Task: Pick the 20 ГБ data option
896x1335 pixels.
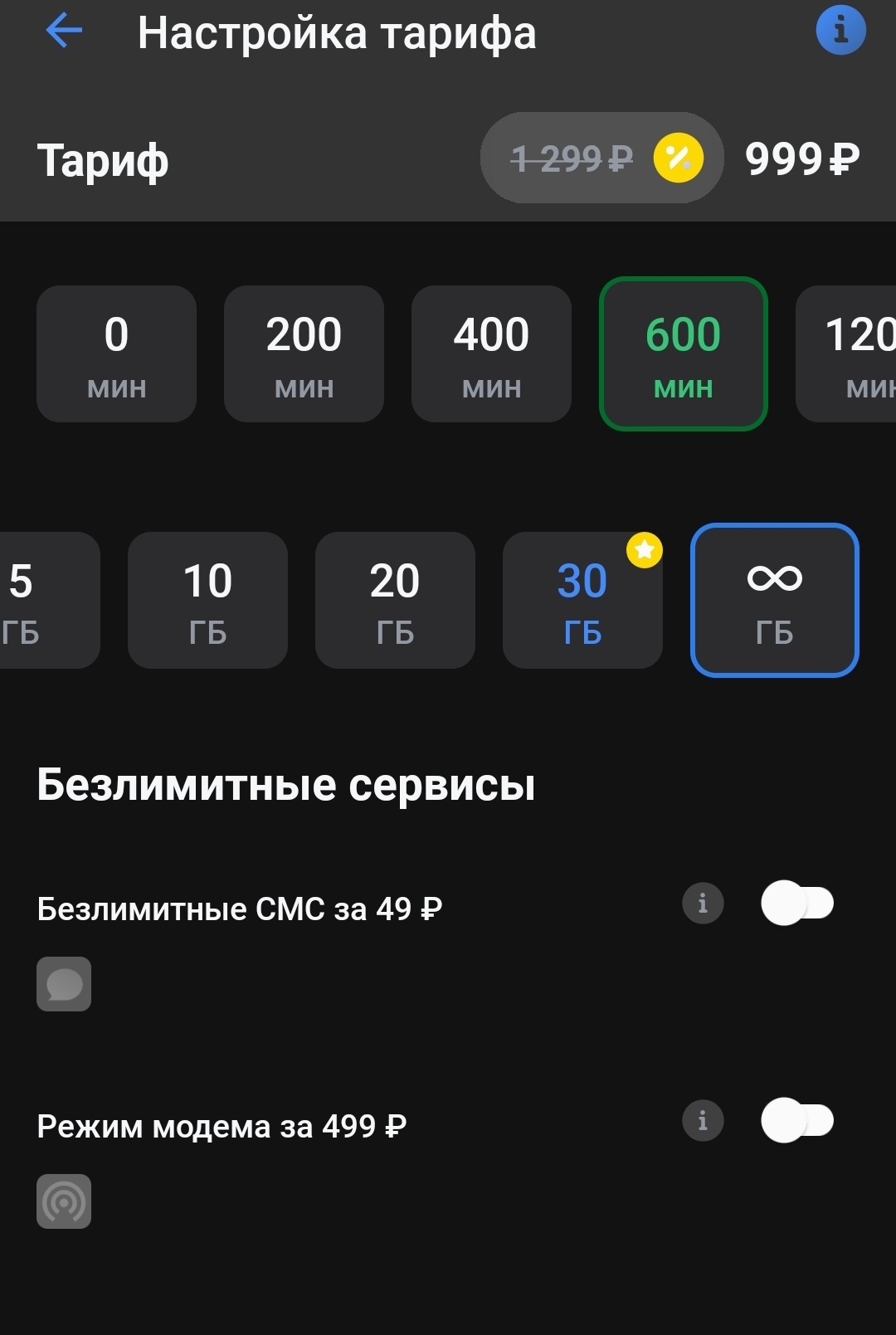Action: point(395,600)
